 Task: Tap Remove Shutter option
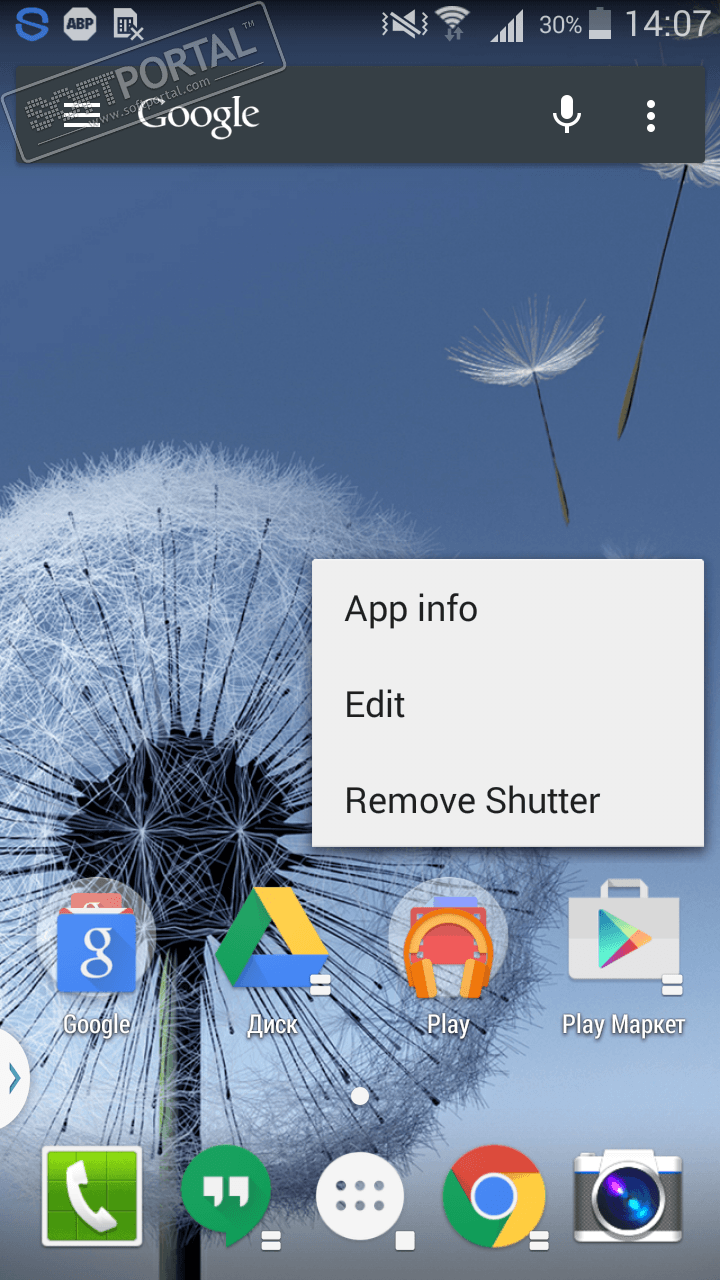(x=472, y=801)
